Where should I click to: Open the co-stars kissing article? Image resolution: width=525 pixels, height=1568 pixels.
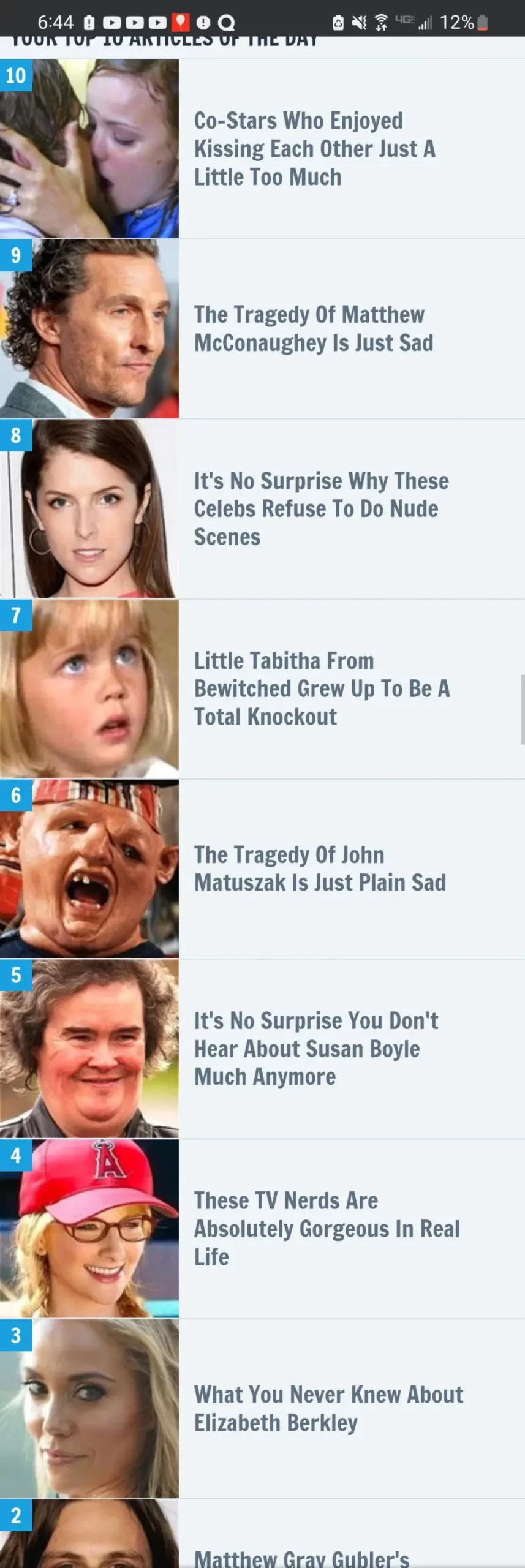pyautogui.click(x=314, y=149)
